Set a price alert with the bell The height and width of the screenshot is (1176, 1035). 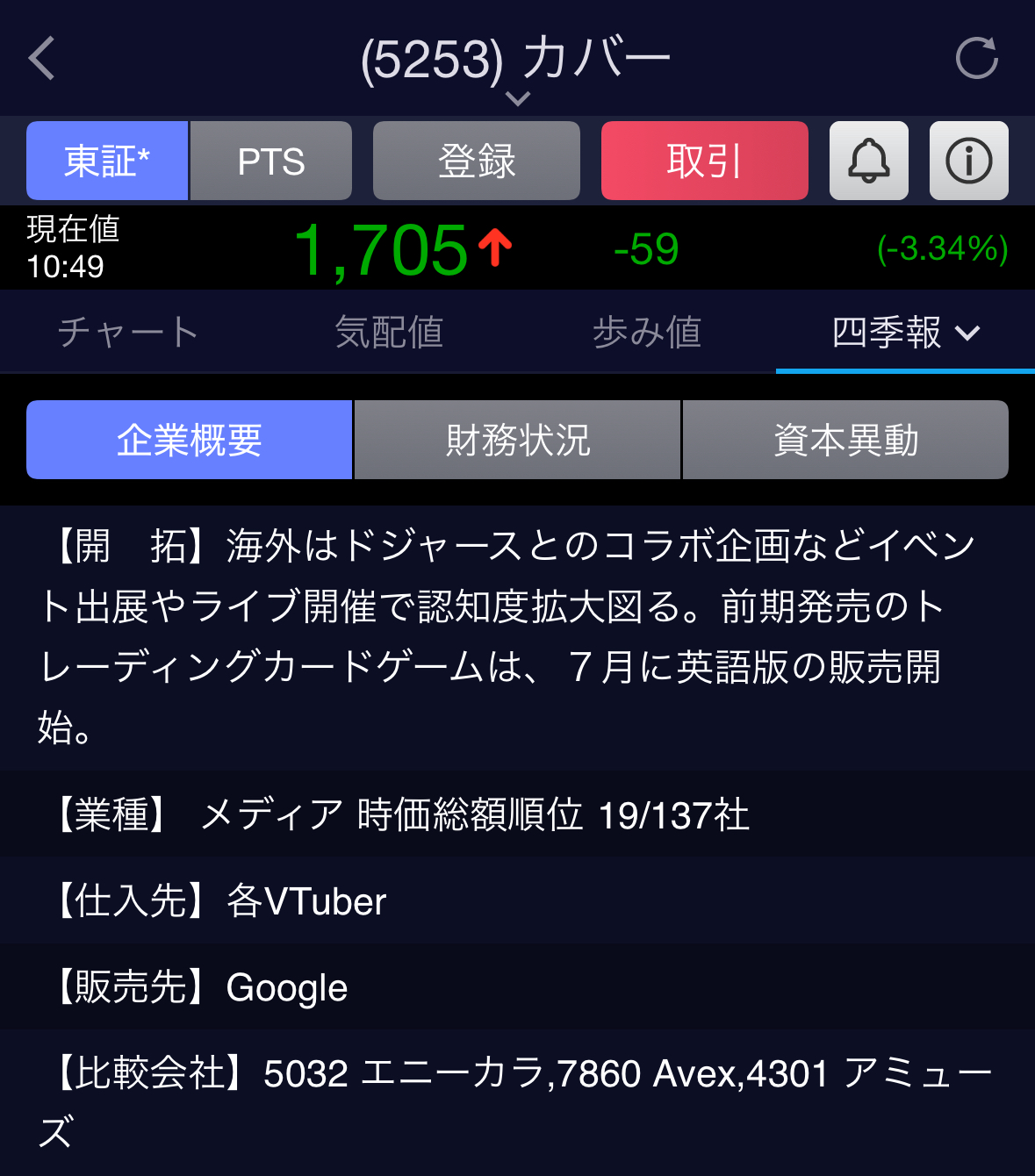click(x=868, y=161)
